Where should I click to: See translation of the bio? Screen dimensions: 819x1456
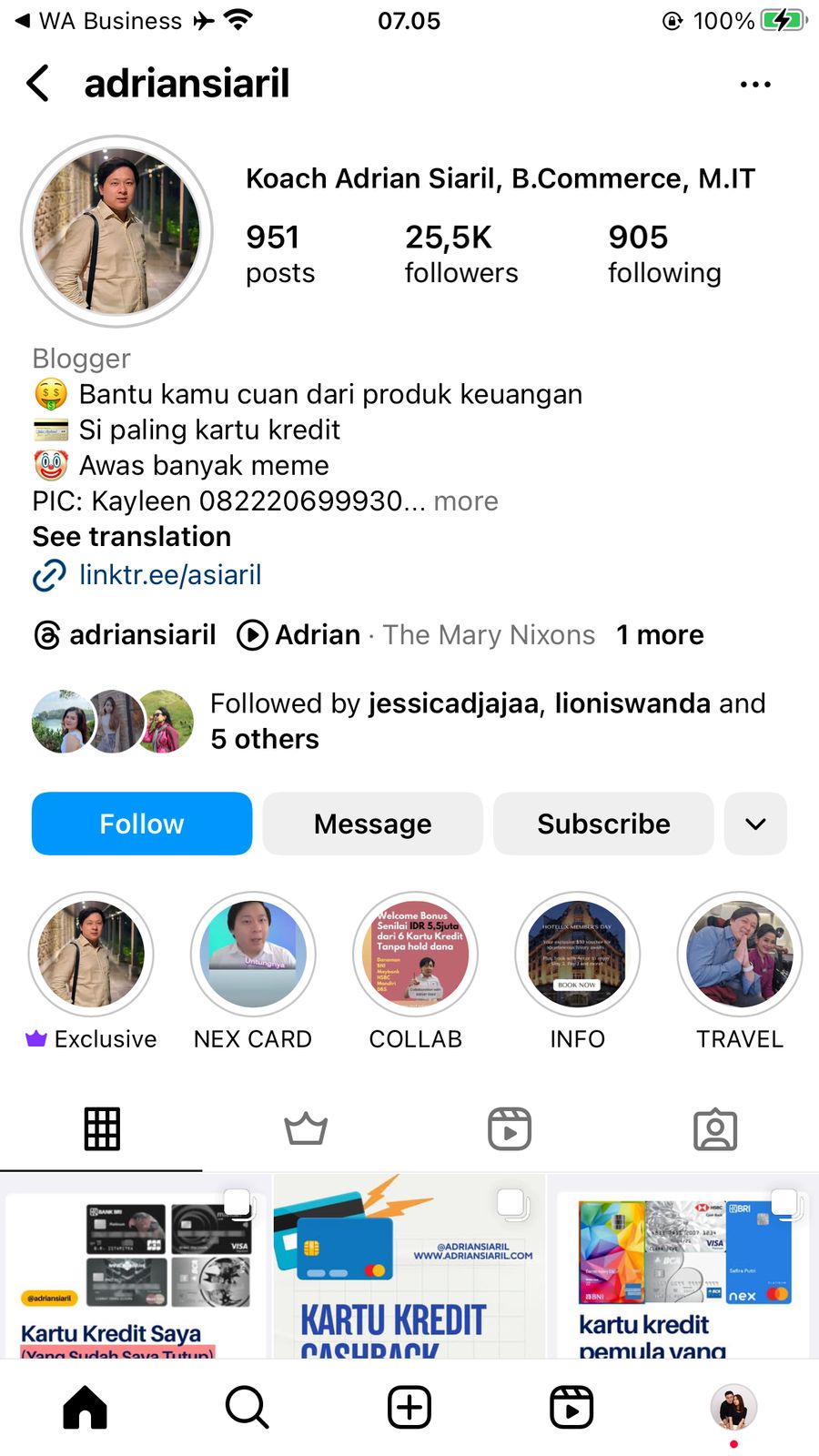[132, 537]
